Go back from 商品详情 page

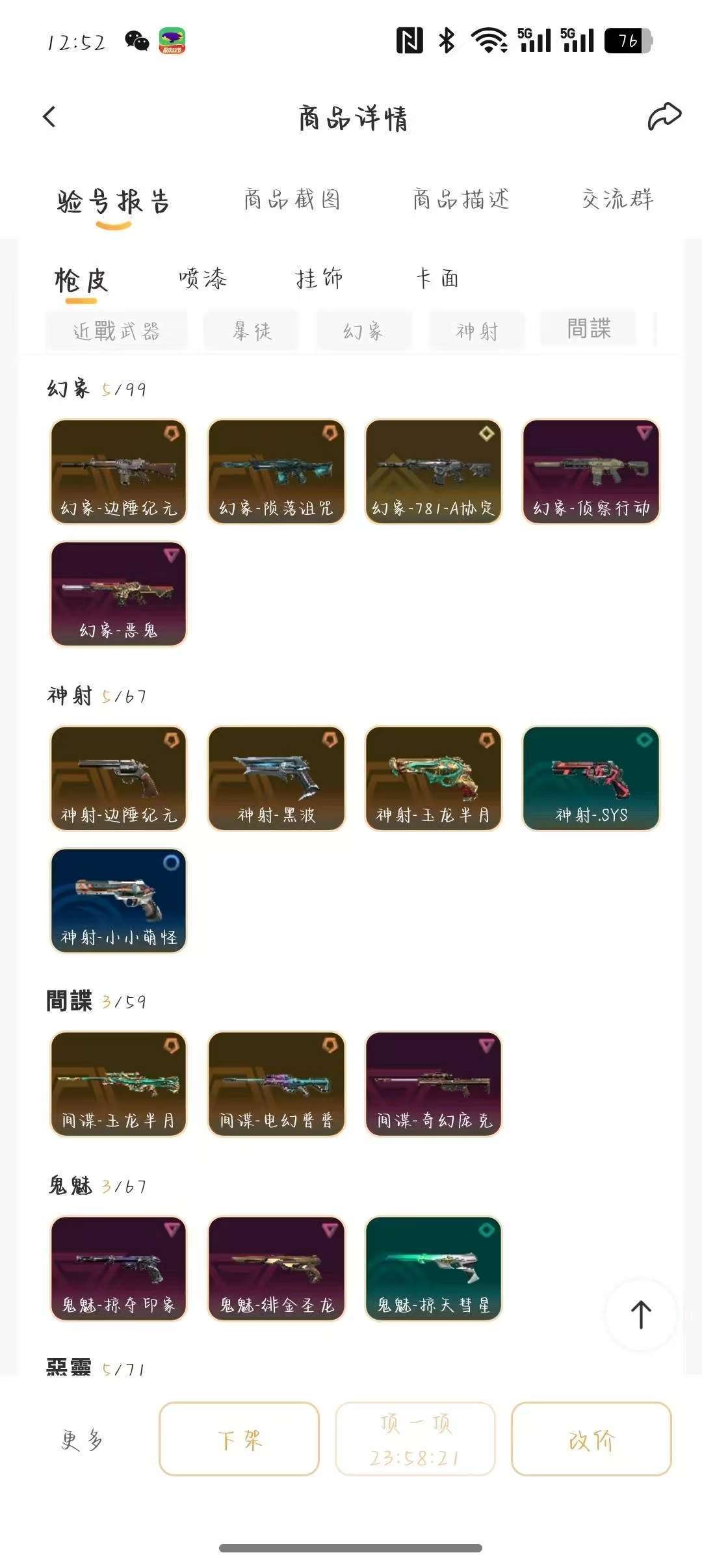pos(49,117)
